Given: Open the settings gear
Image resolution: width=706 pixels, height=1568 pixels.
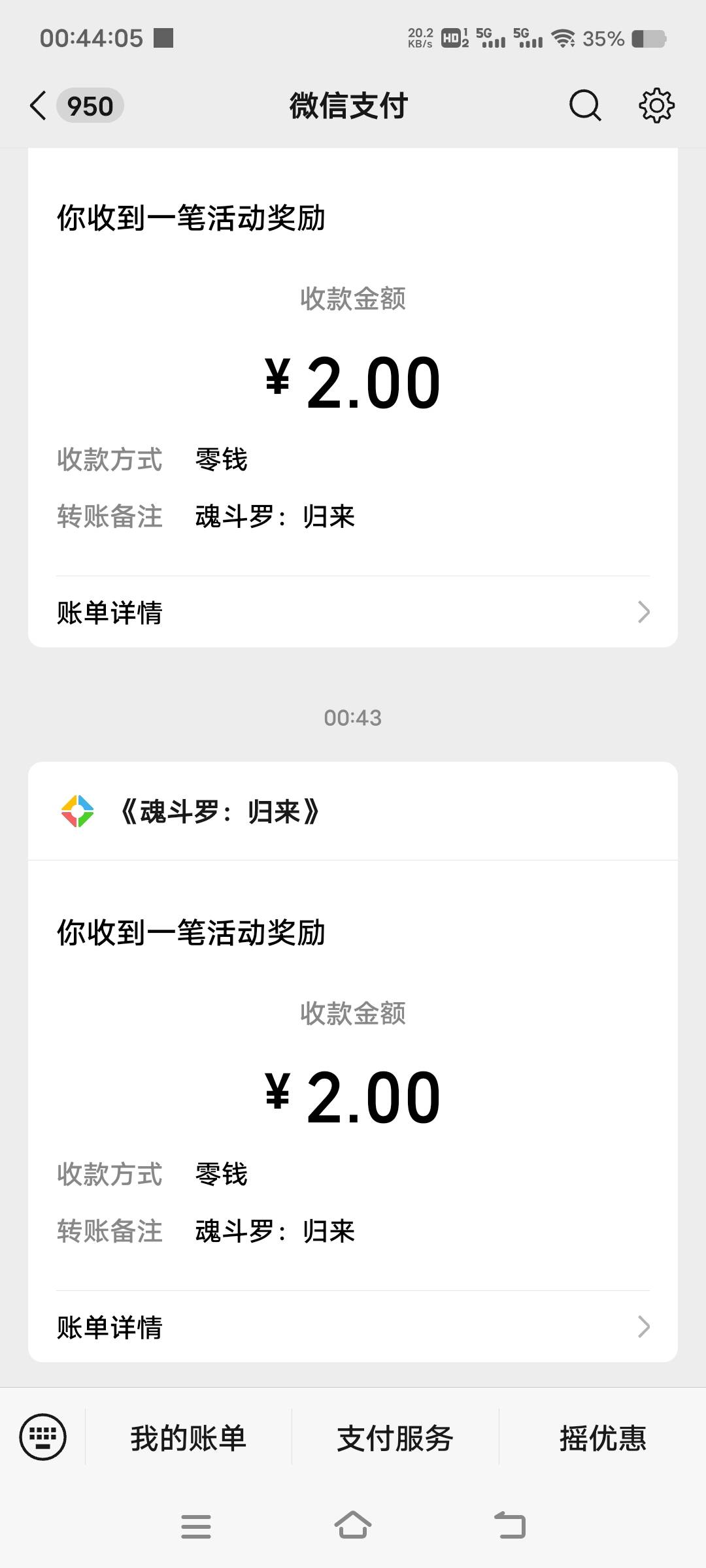Looking at the screenshot, I should (656, 106).
